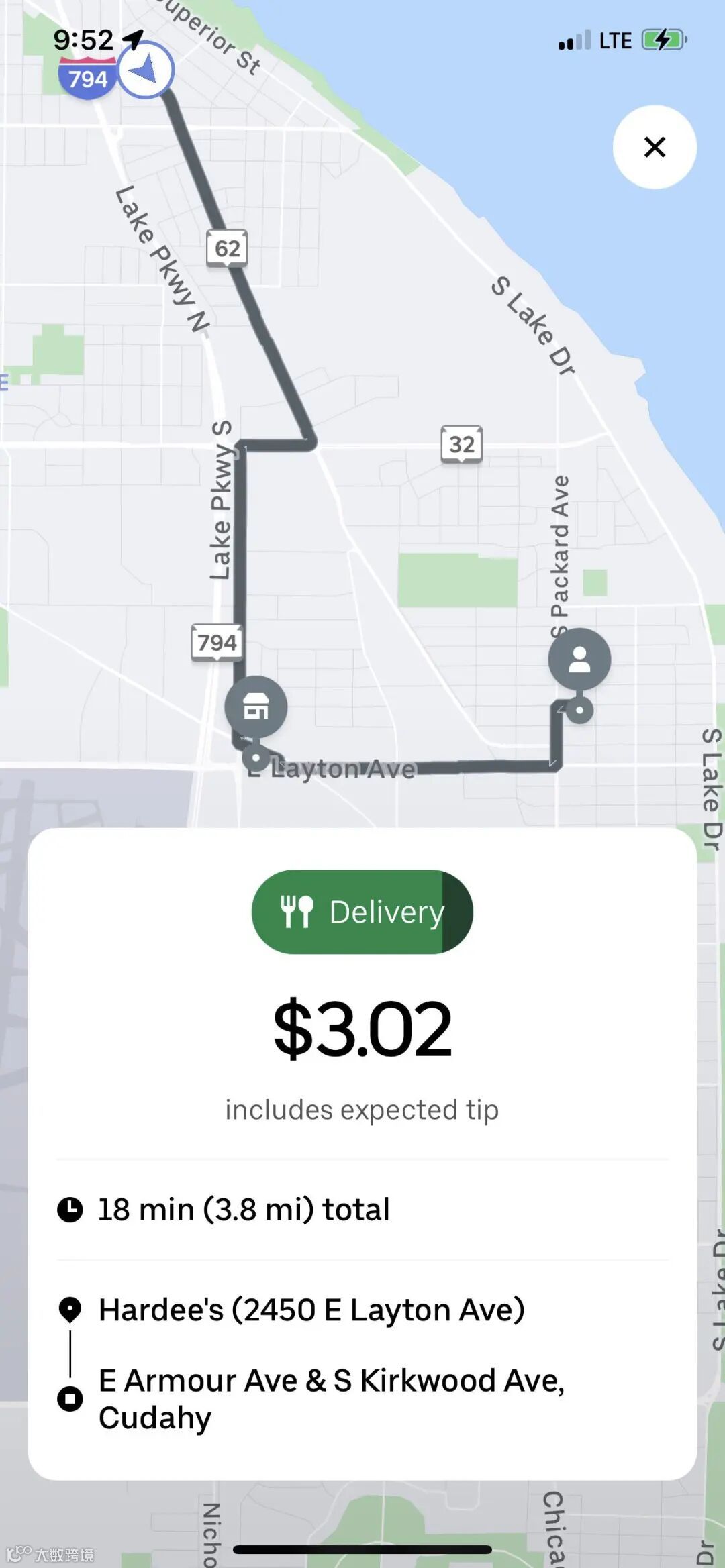Select the customer drop-off pin on map
Screen dimensions: 725x1568
tap(579, 659)
